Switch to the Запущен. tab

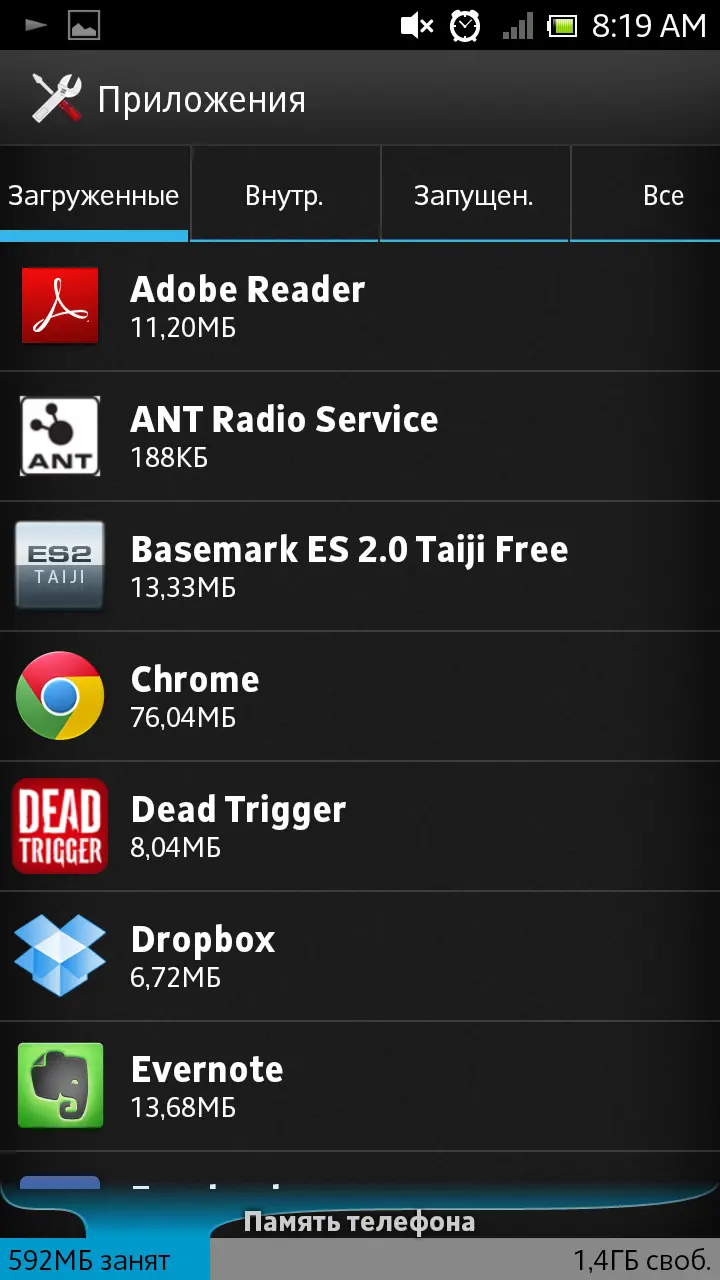click(474, 195)
